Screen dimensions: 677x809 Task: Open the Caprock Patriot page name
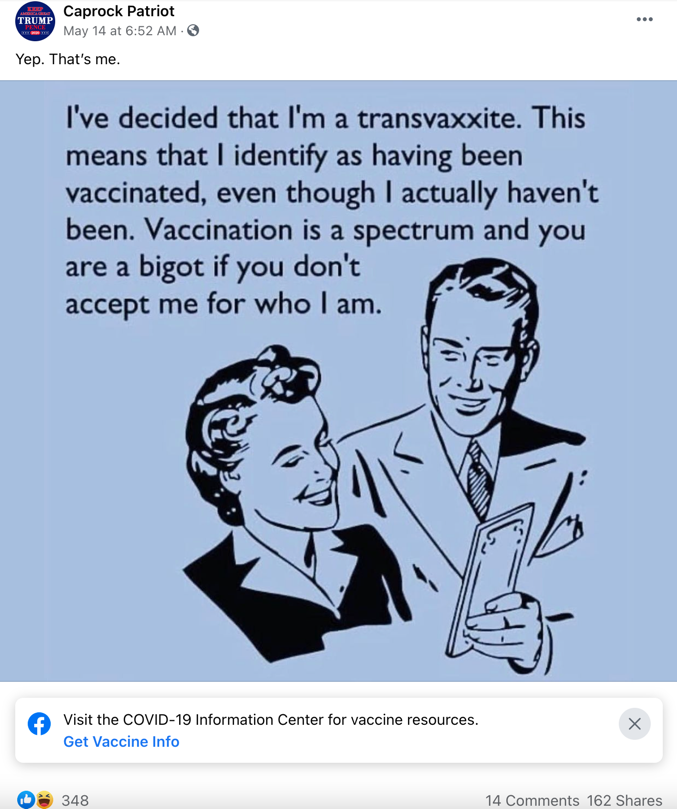tap(118, 11)
